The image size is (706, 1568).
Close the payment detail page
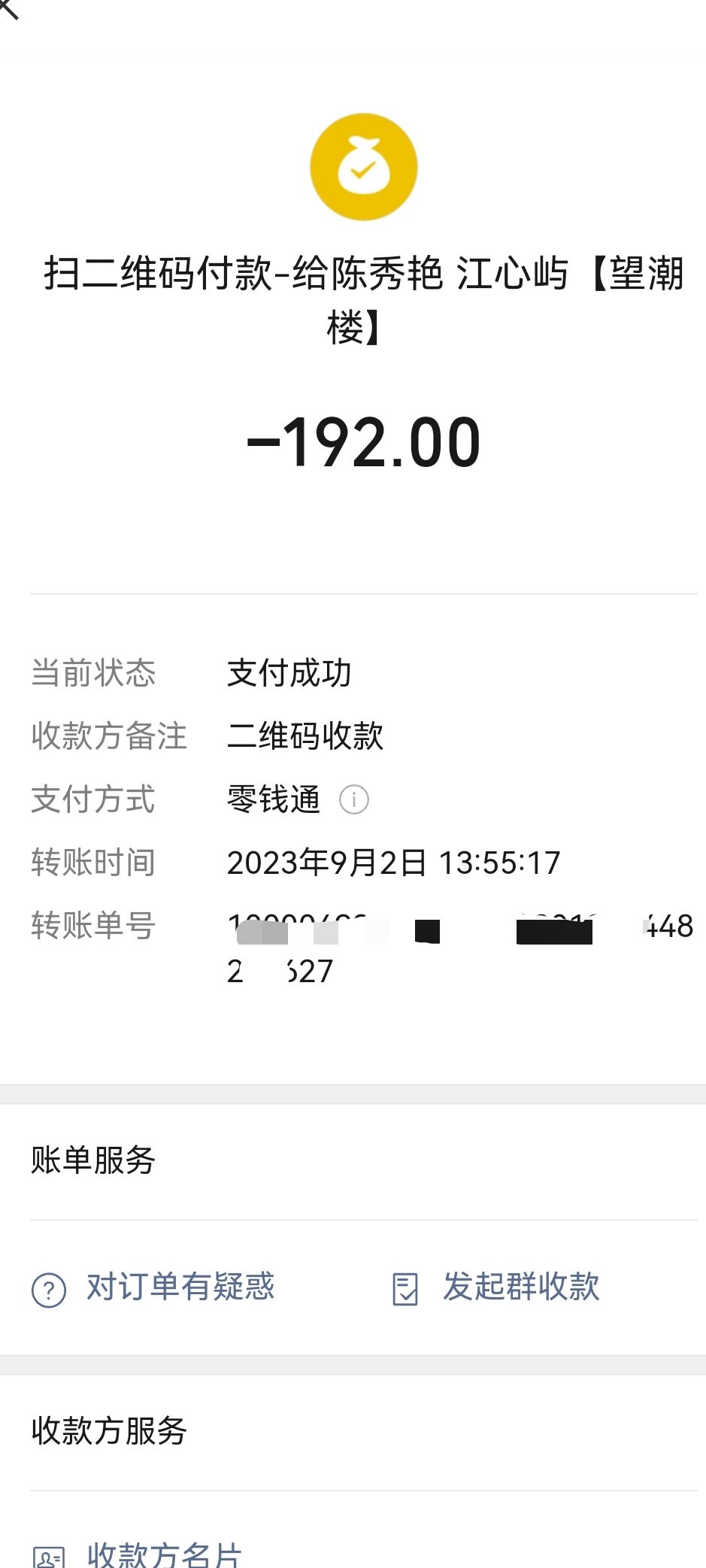pyautogui.click(x=9, y=9)
